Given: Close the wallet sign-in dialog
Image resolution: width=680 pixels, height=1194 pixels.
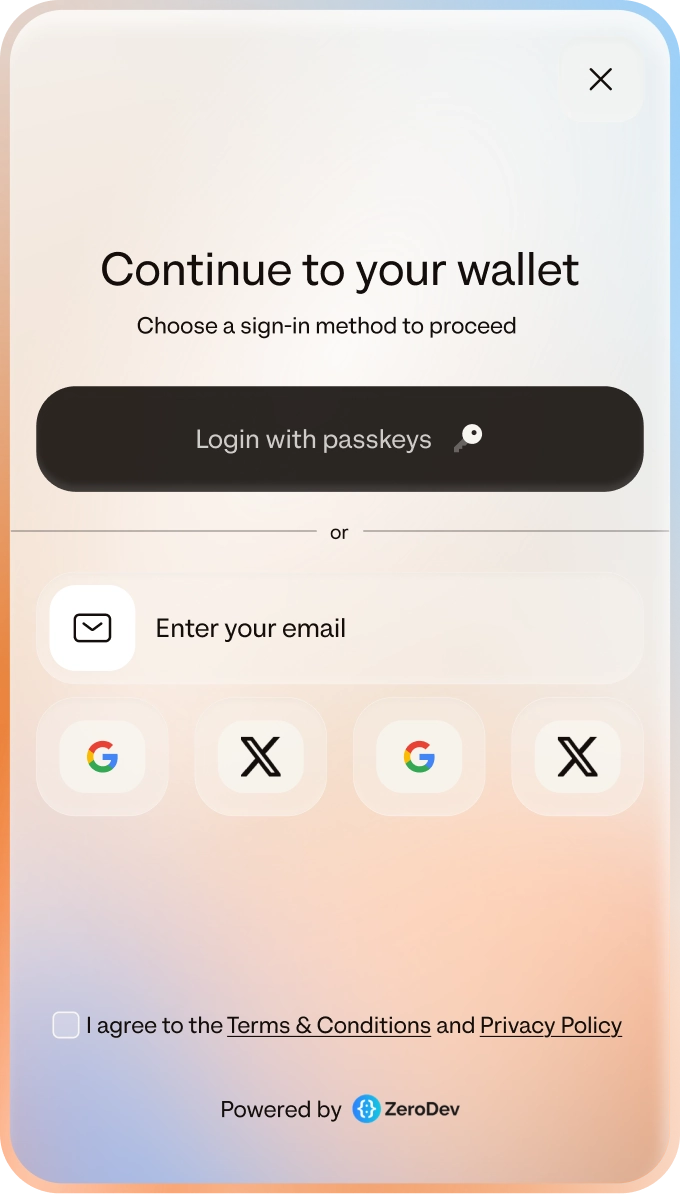Looking at the screenshot, I should [x=600, y=79].
